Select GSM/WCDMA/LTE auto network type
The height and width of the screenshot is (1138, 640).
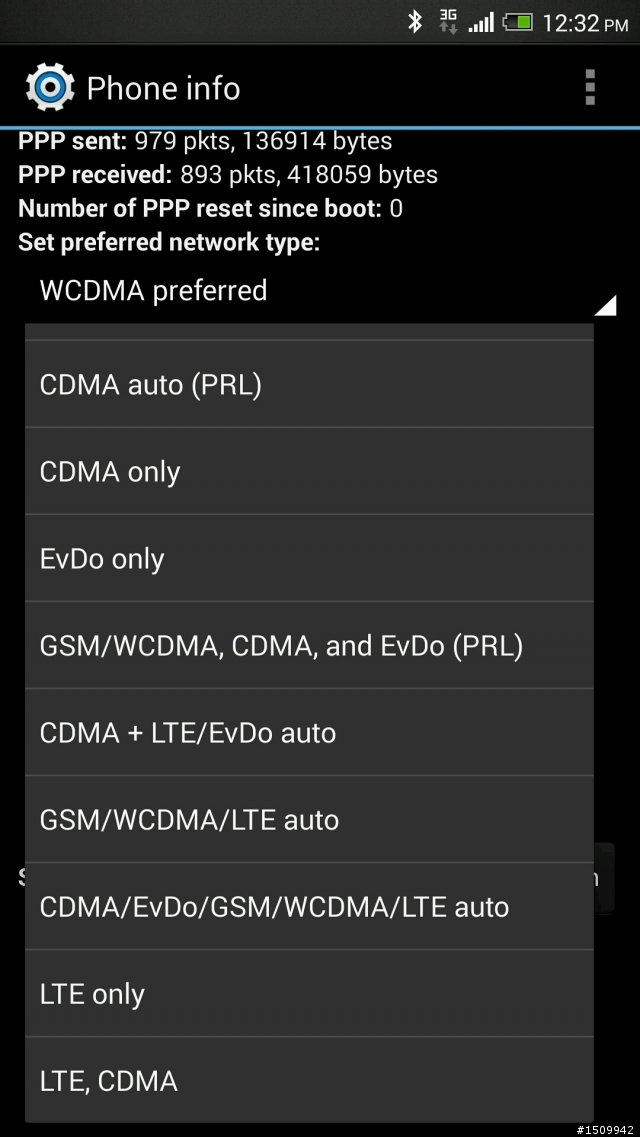pyautogui.click(x=309, y=819)
